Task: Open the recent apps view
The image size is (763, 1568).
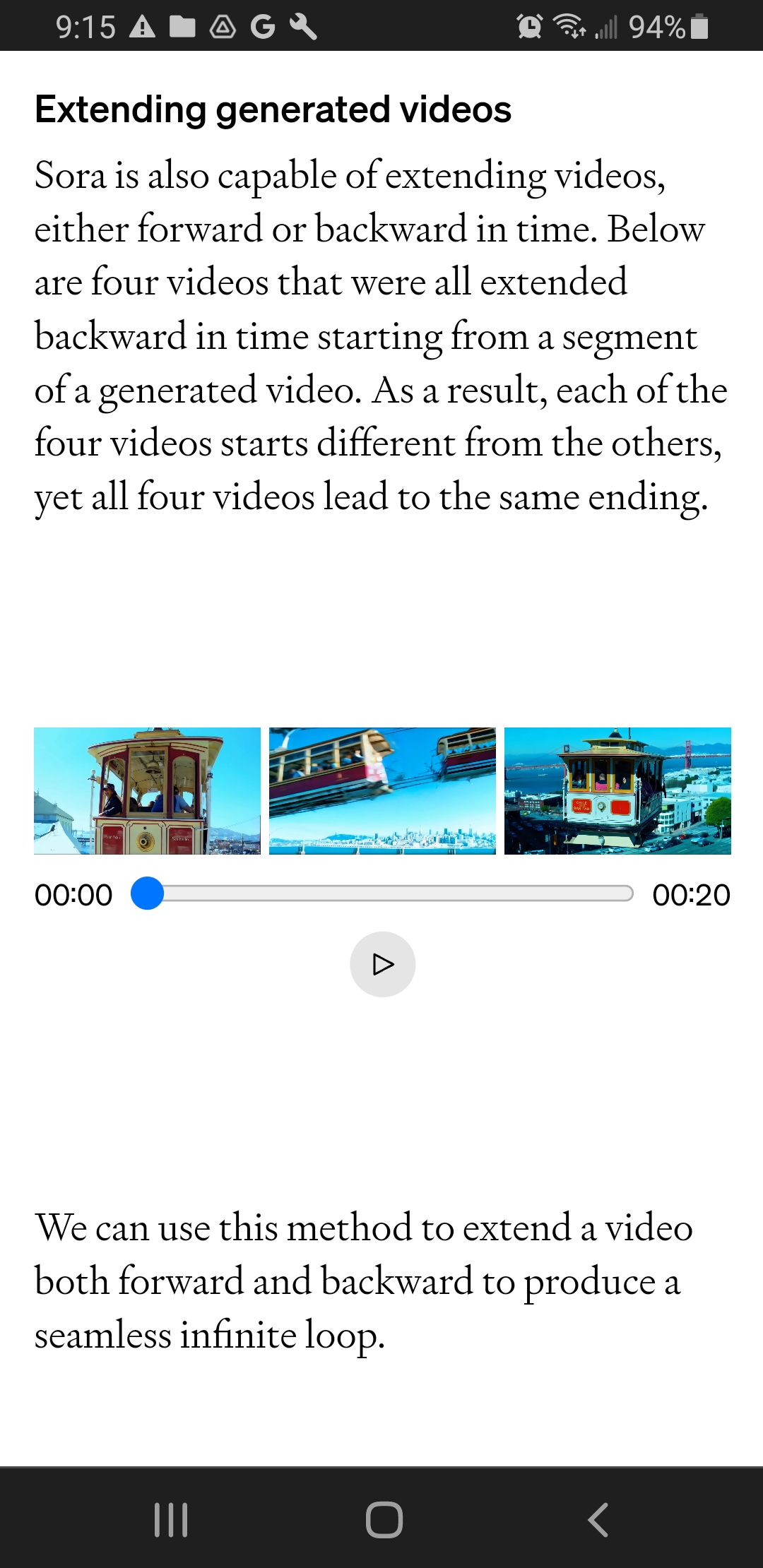Action: coord(171,1519)
